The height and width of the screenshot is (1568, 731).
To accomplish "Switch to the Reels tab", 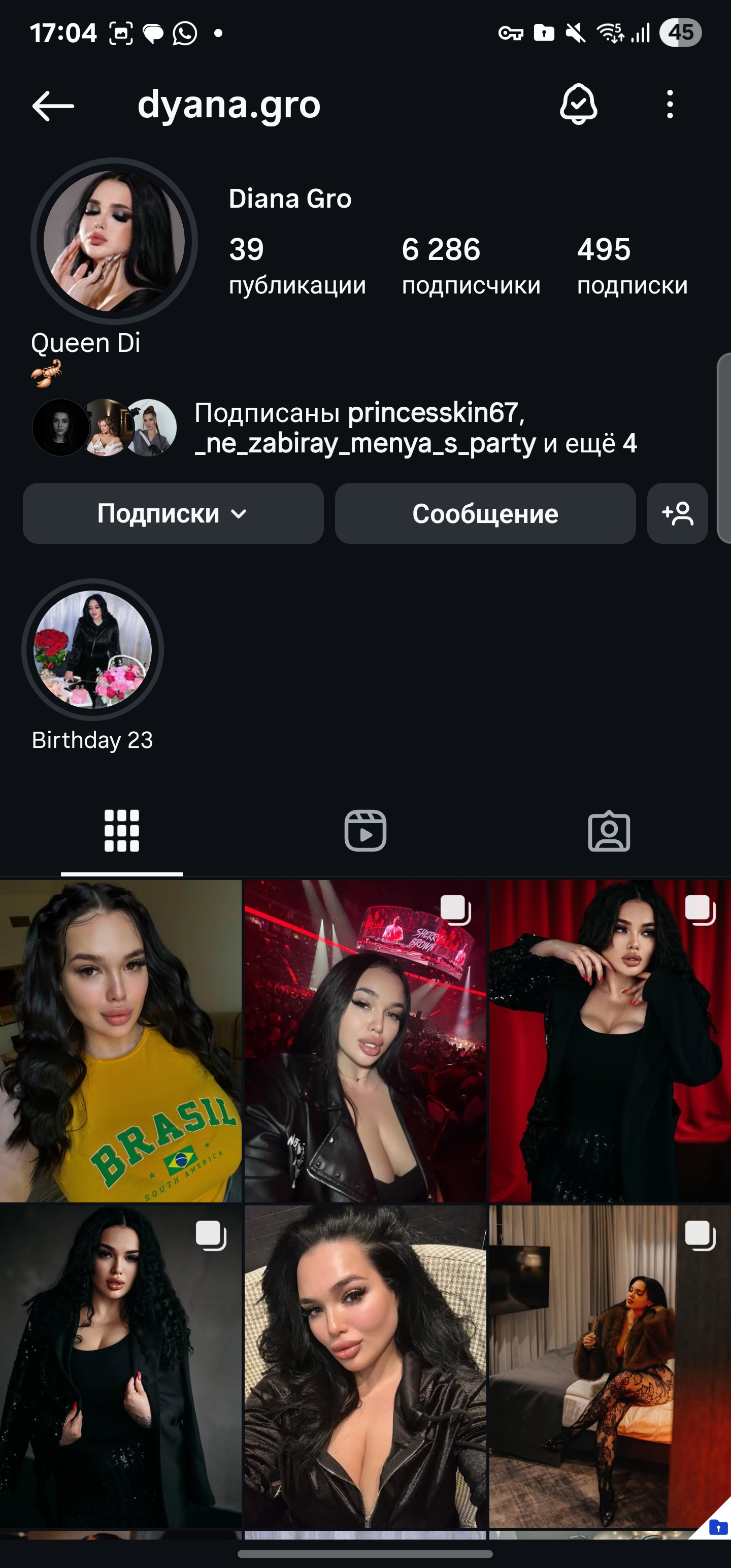I will [365, 831].
